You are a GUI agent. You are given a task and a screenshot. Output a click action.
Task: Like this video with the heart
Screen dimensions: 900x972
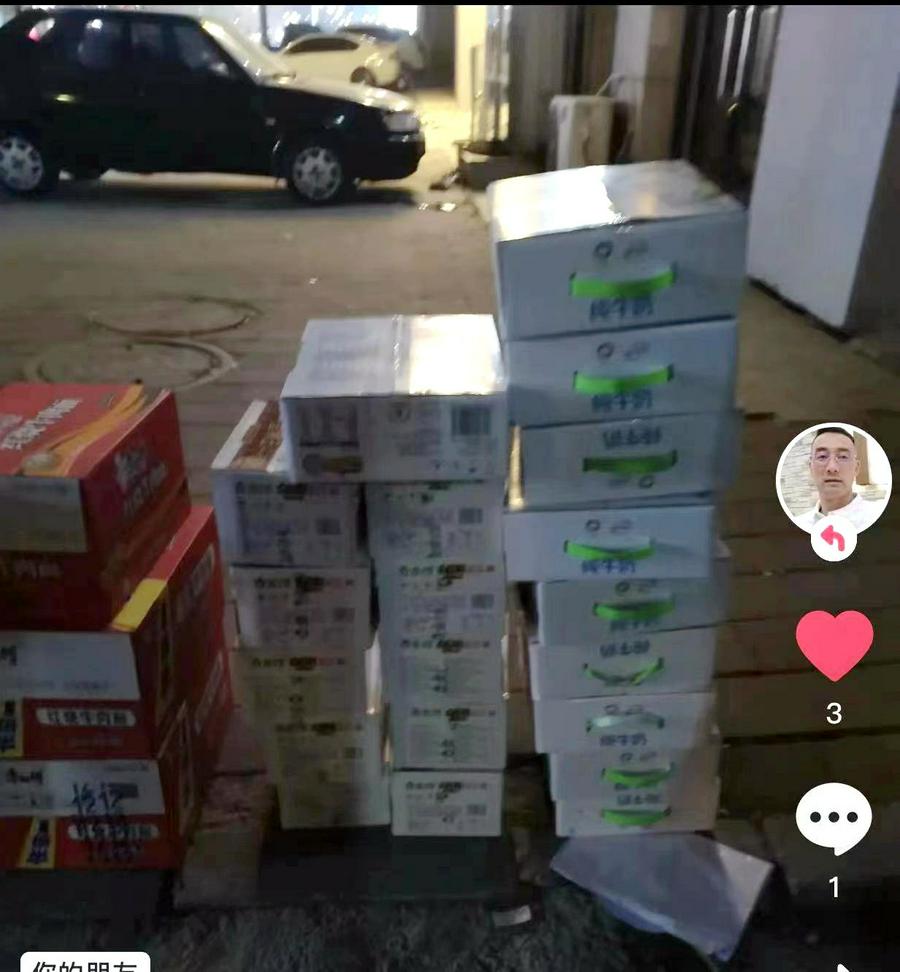(834, 645)
